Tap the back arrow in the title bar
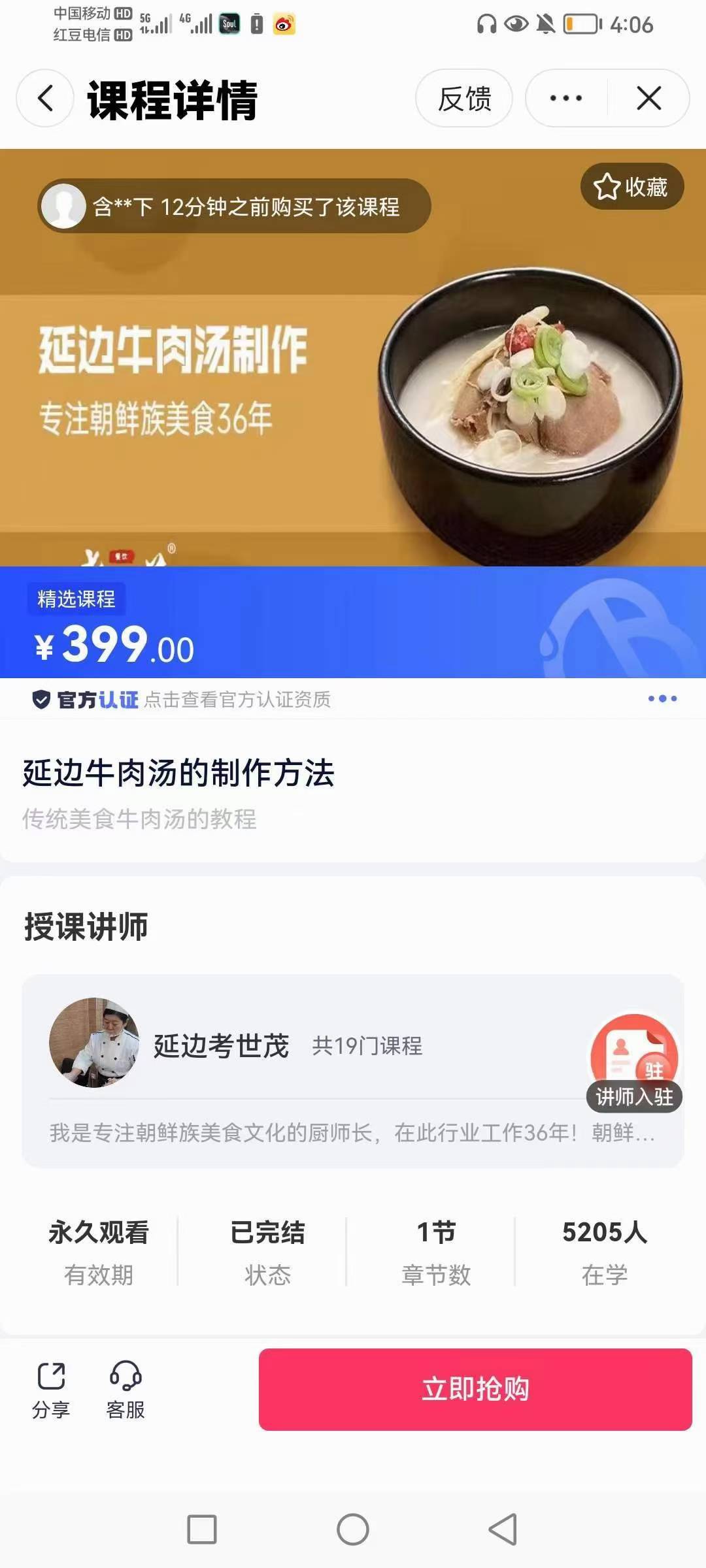This screenshot has height=1568, width=706. (44, 99)
